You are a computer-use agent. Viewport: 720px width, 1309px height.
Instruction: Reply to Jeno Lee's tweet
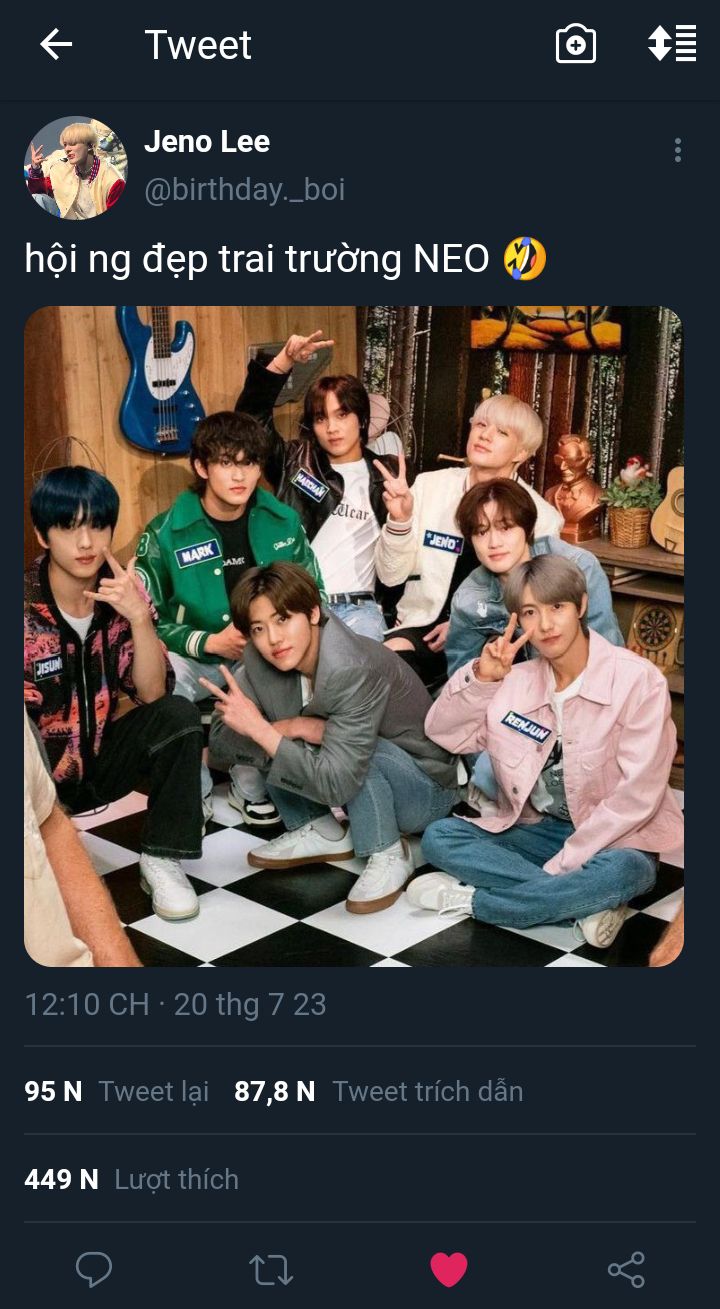click(x=94, y=1269)
